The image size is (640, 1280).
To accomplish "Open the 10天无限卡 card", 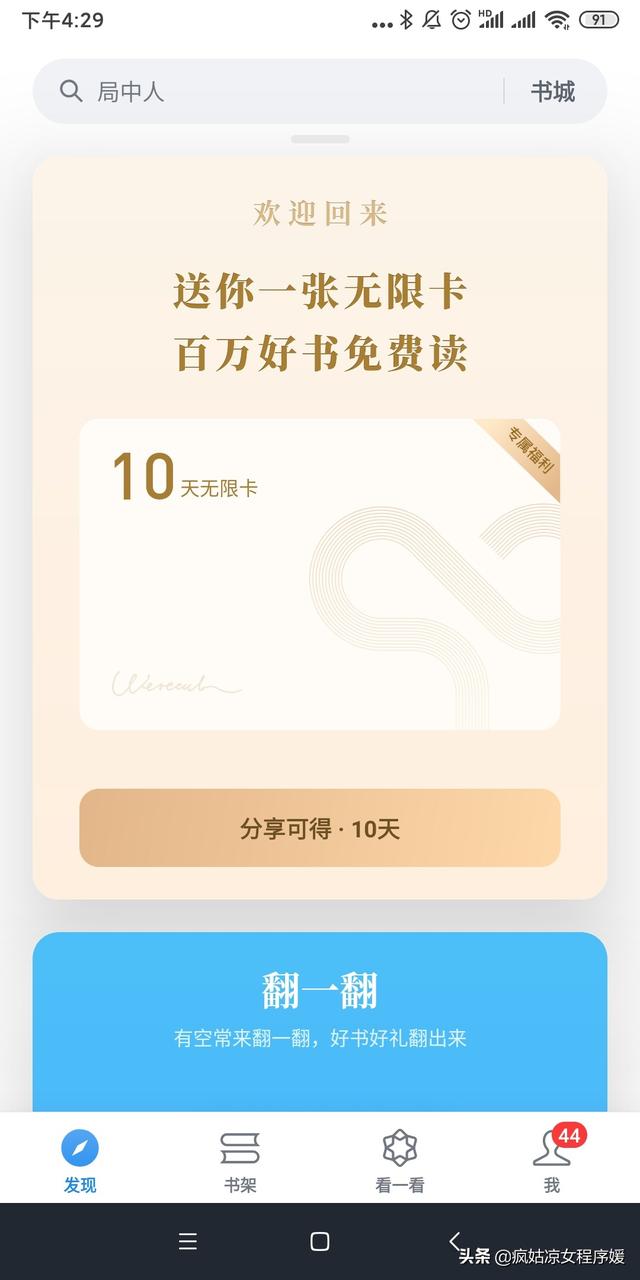I will click(320, 574).
